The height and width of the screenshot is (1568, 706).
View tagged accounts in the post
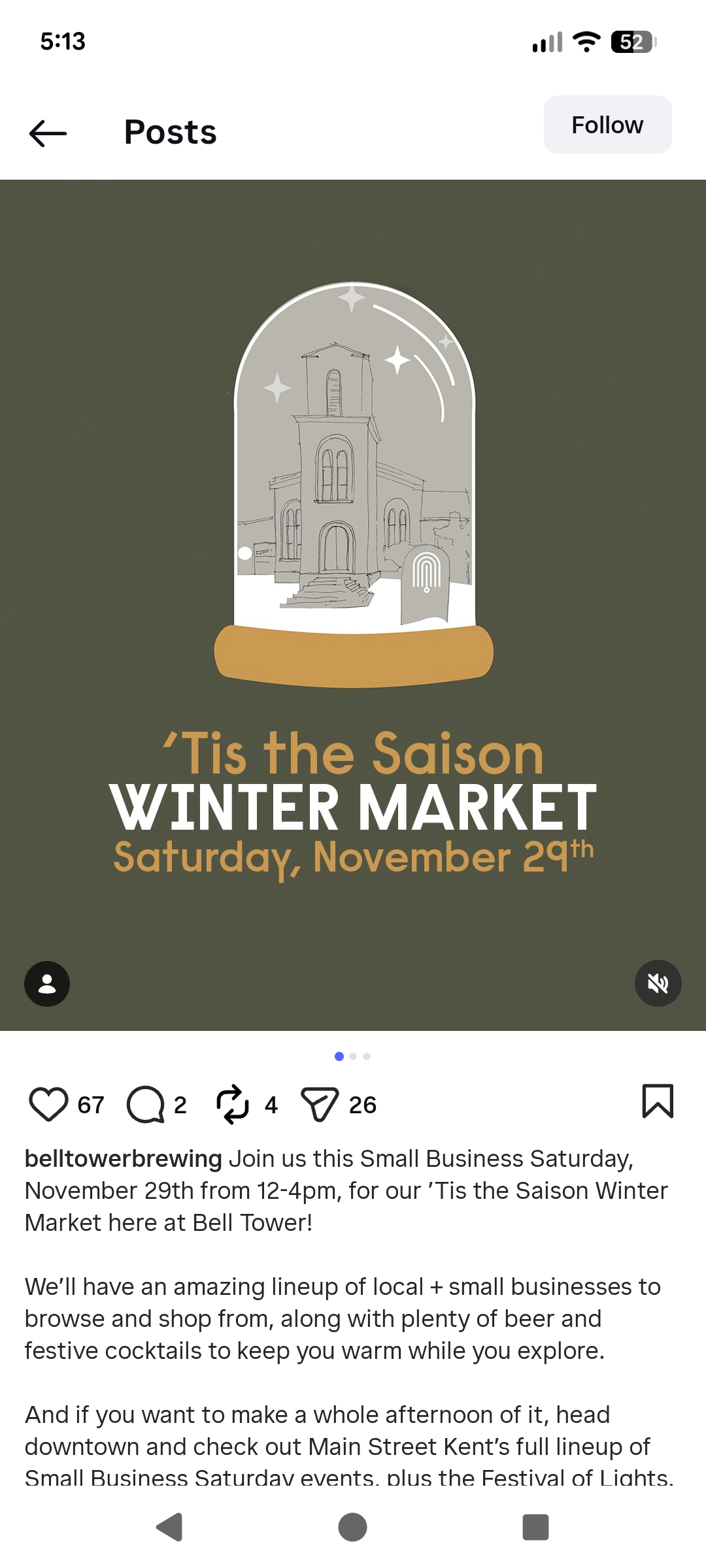(47, 983)
